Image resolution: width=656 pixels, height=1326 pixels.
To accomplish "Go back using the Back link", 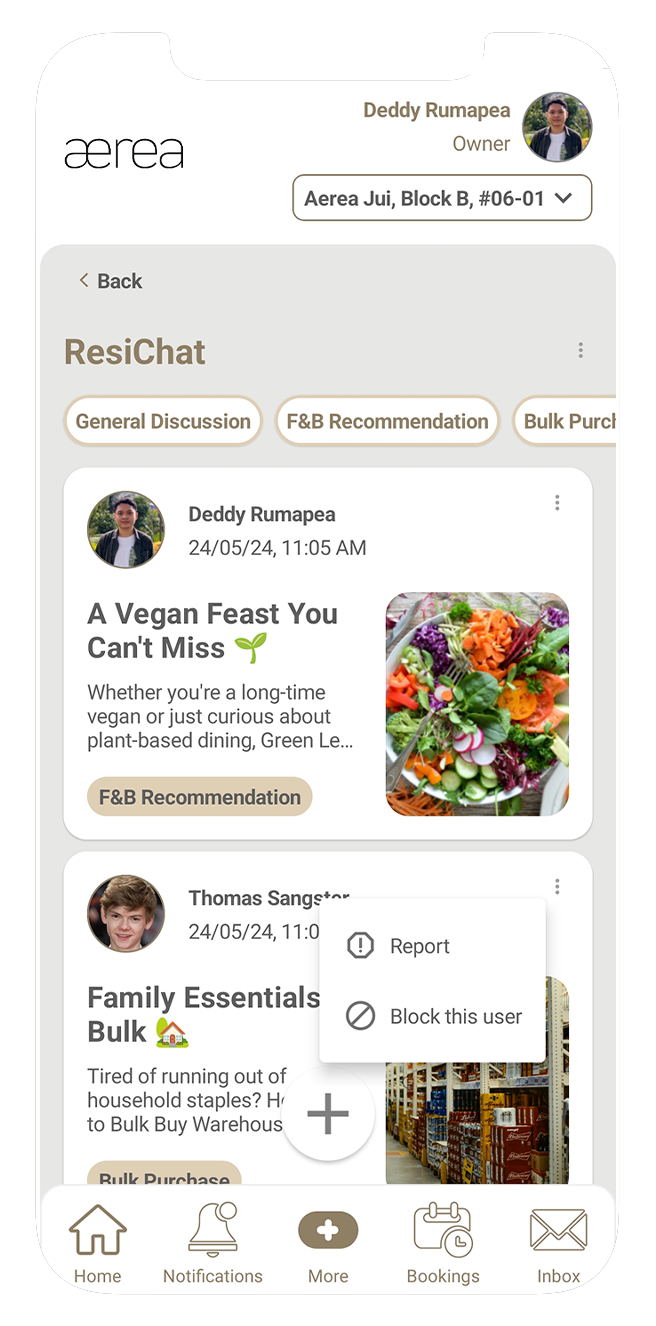I will (x=111, y=281).
